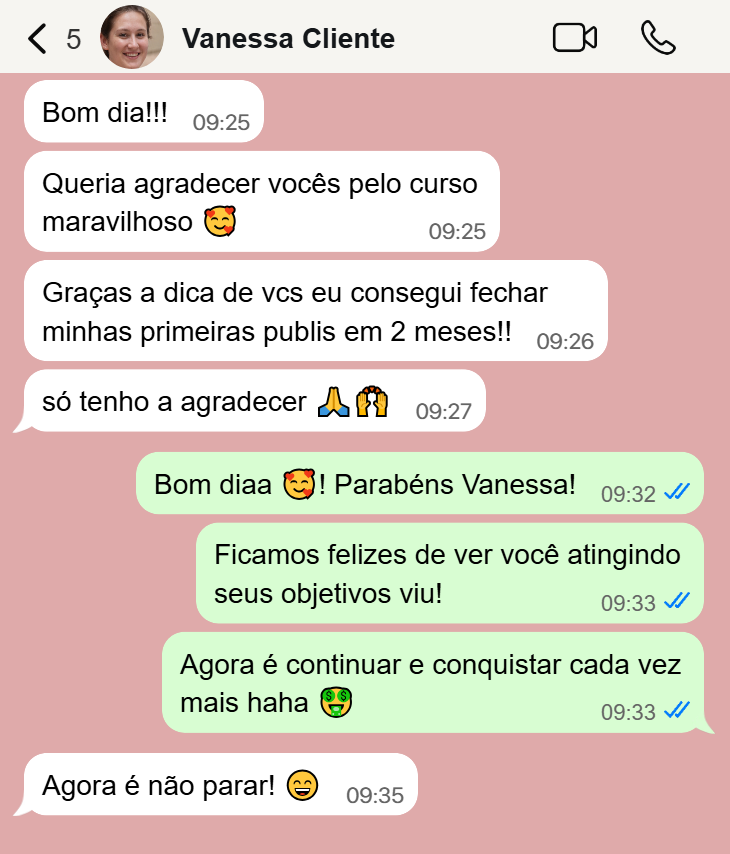Screen dimensions: 730x854
Task: Go back to the chat list
Action: tap(38, 39)
